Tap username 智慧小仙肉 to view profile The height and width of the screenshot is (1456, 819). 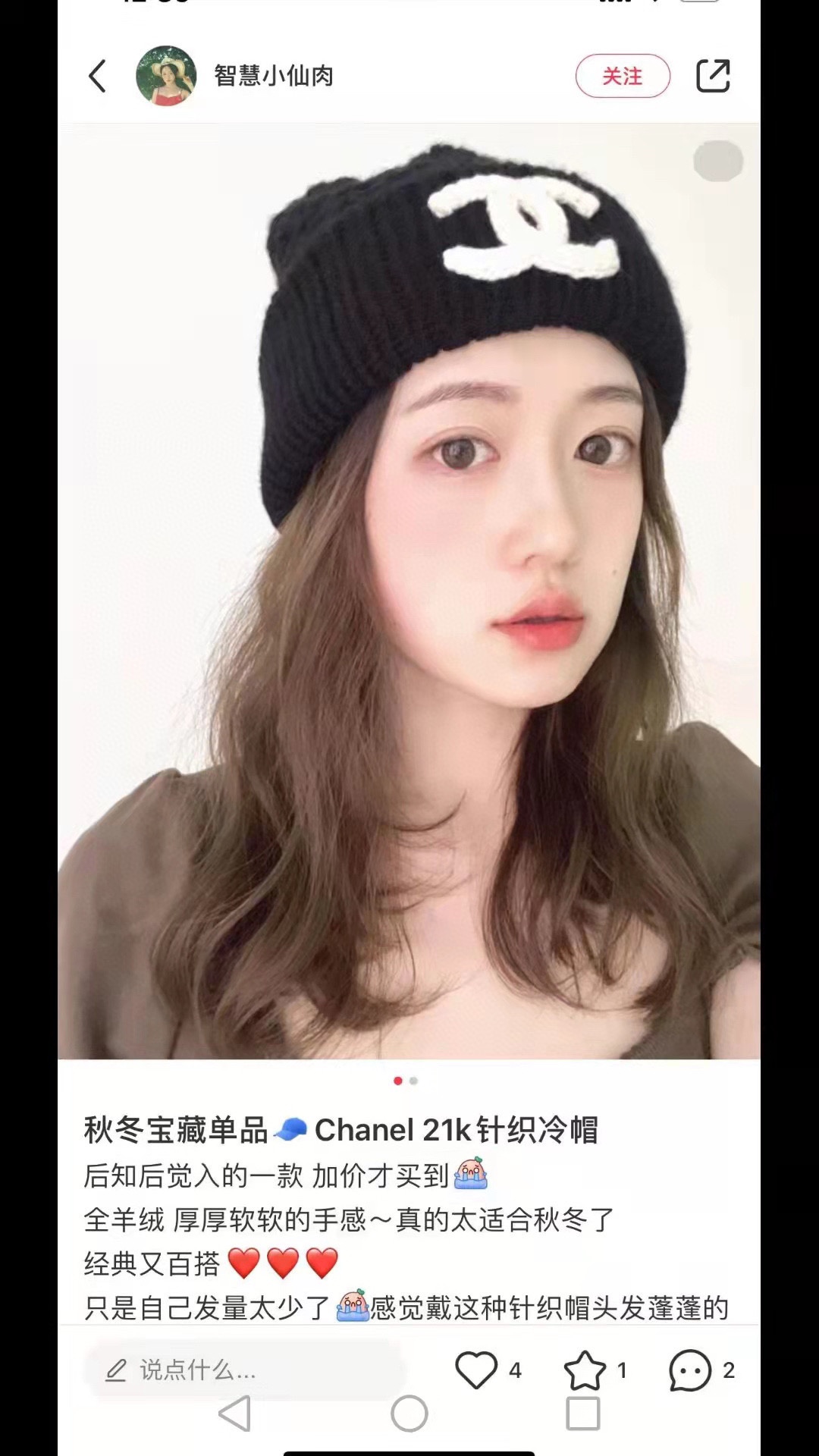point(275,76)
